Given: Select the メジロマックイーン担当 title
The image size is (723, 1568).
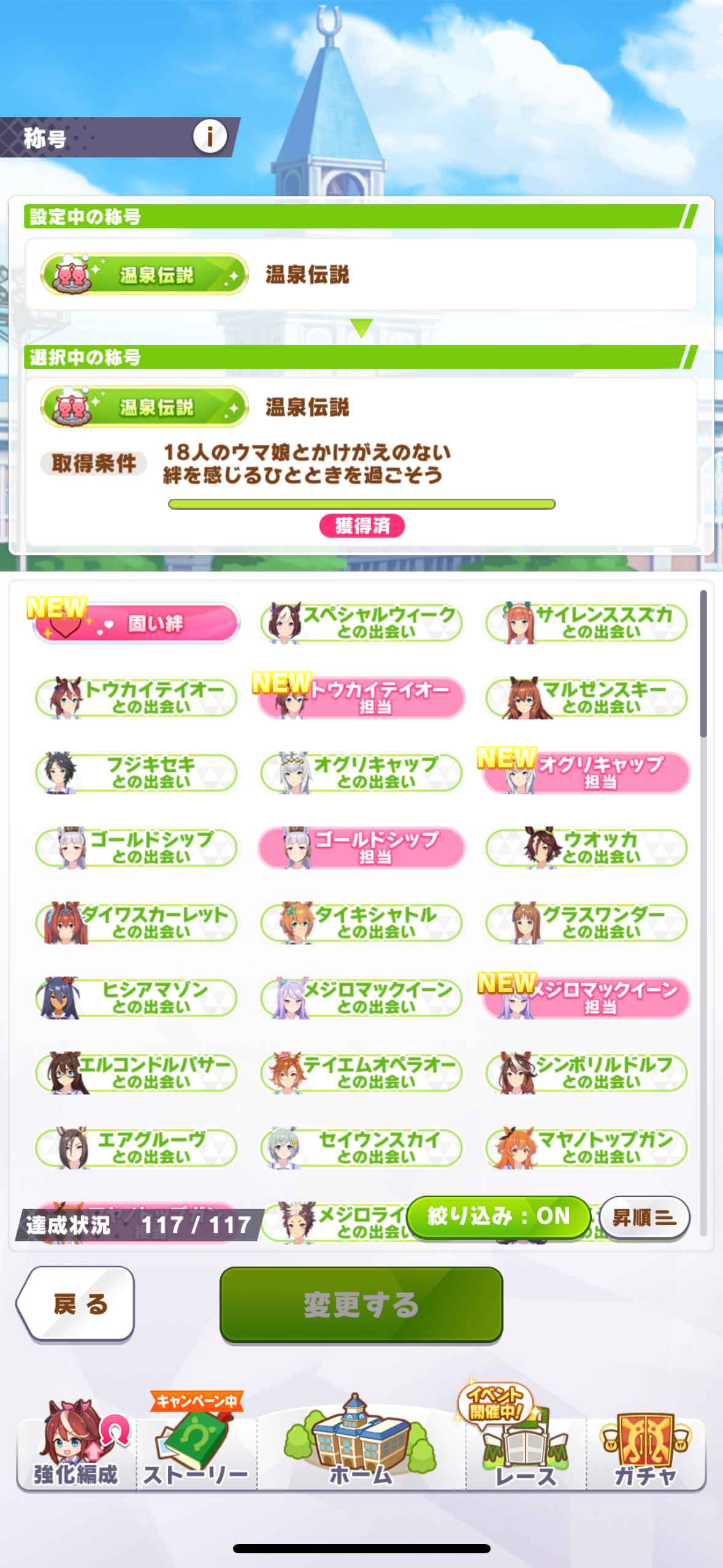Looking at the screenshot, I should [586, 998].
